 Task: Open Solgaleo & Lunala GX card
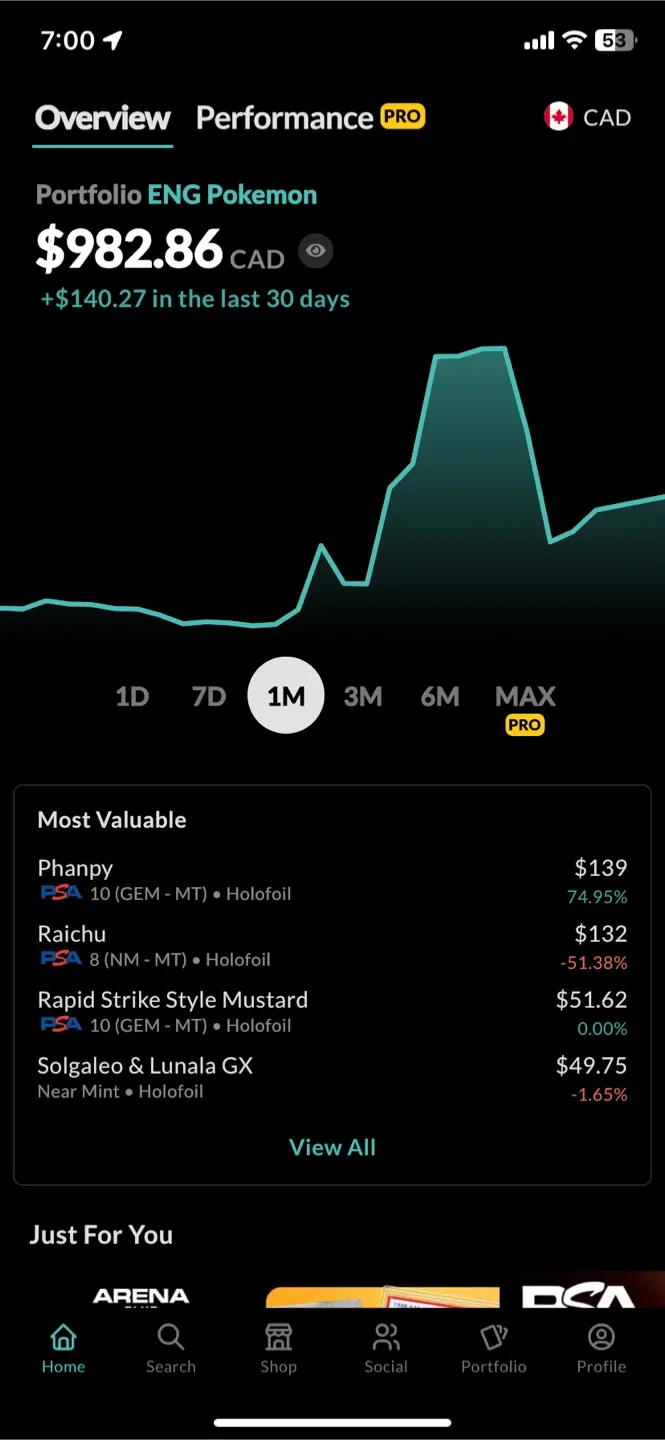(332, 1077)
